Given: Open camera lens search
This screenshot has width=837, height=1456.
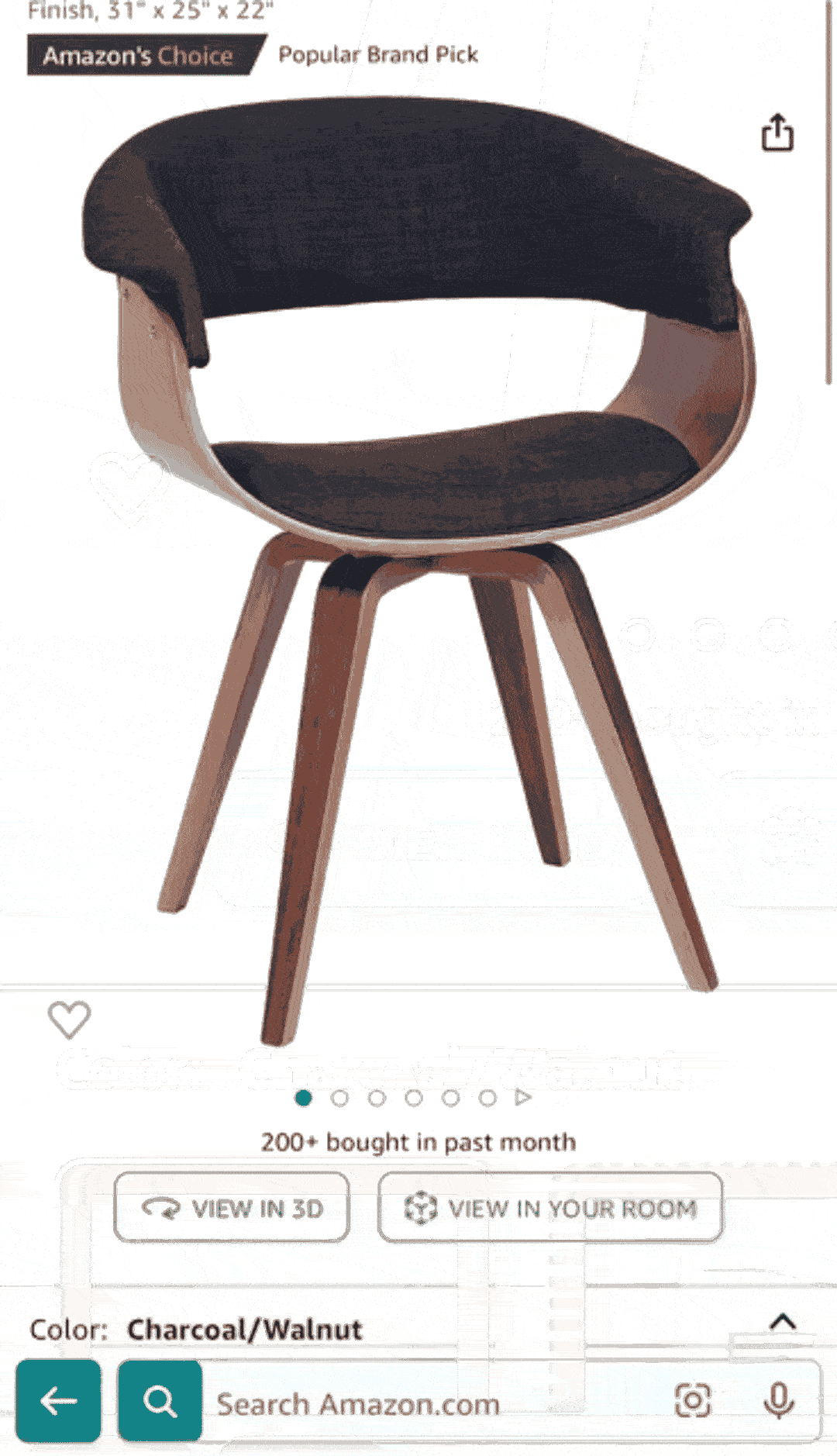Looking at the screenshot, I should (692, 1401).
